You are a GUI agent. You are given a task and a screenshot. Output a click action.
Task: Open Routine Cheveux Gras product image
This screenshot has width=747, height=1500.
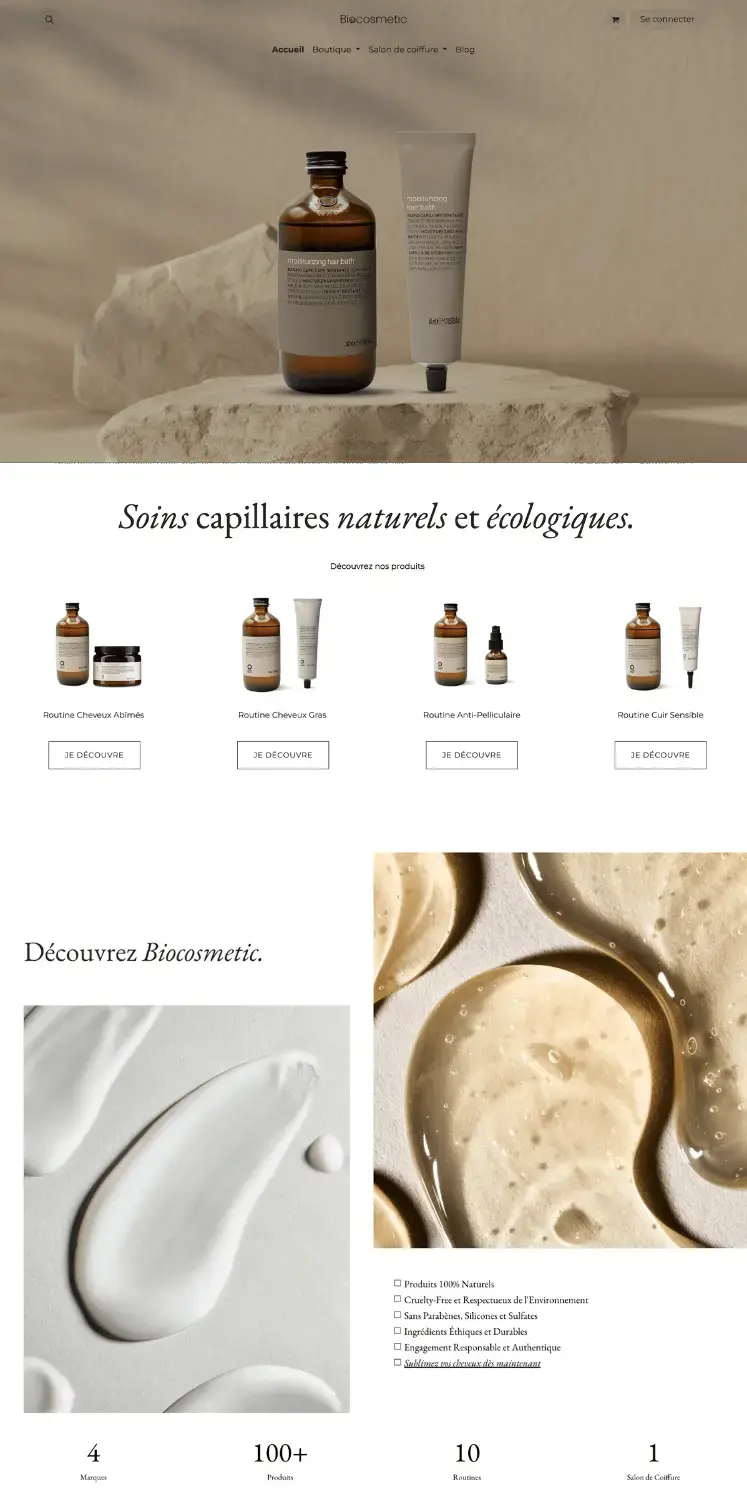pos(283,645)
